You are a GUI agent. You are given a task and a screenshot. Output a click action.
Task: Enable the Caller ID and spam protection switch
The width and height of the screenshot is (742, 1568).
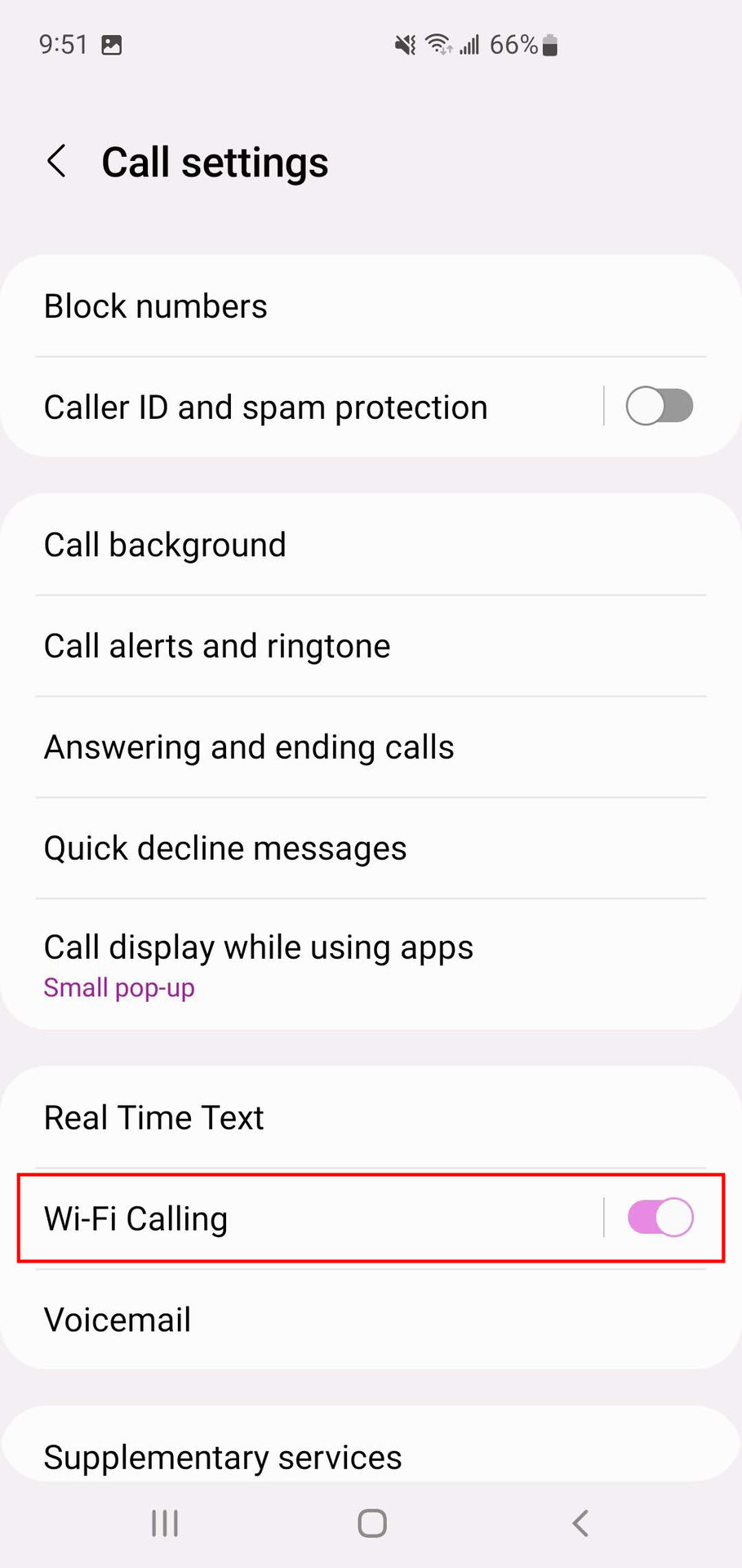coord(659,407)
